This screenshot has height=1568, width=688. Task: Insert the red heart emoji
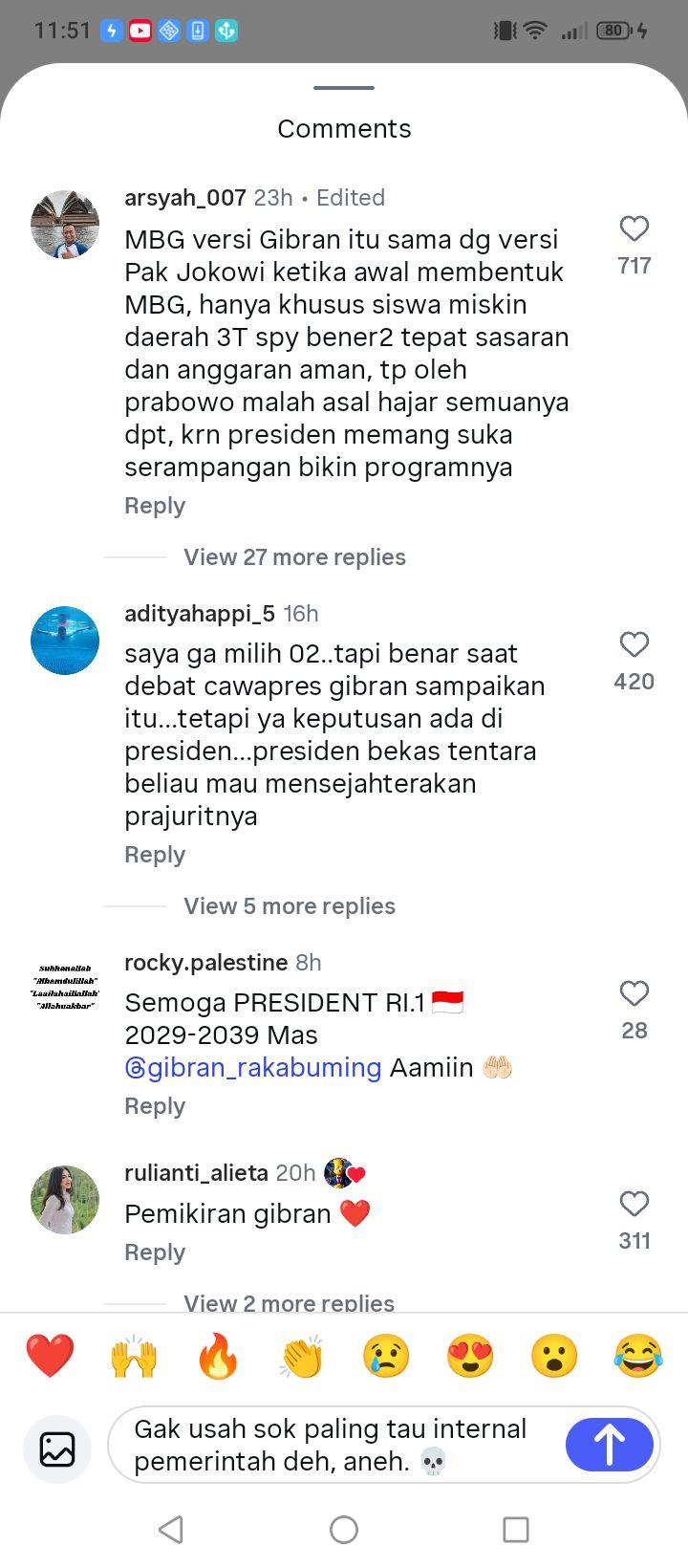coord(50,1356)
